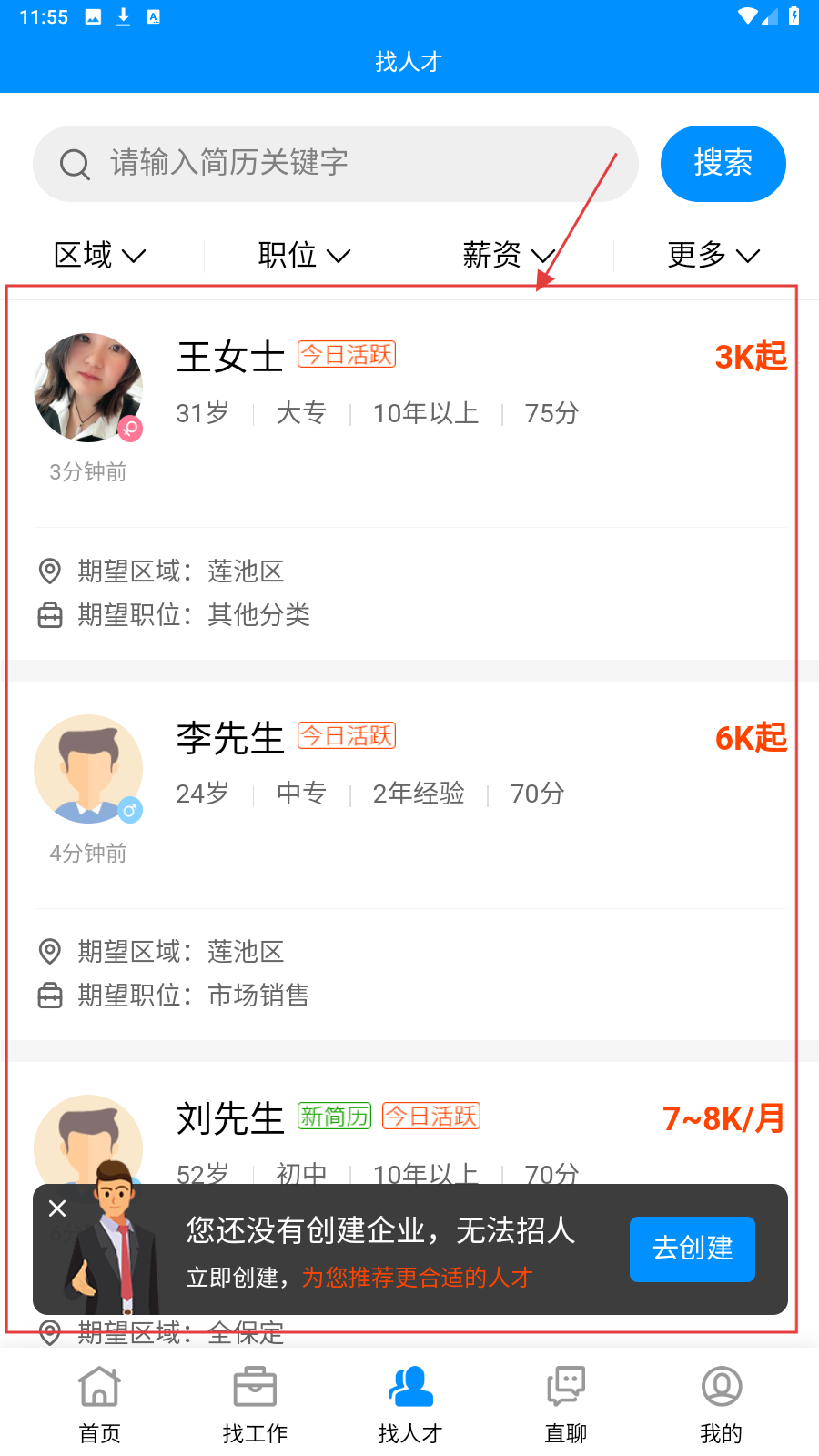Image resolution: width=819 pixels, height=1456 pixels.
Task: Switch to the 首页 tab
Action: tap(99, 1404)
